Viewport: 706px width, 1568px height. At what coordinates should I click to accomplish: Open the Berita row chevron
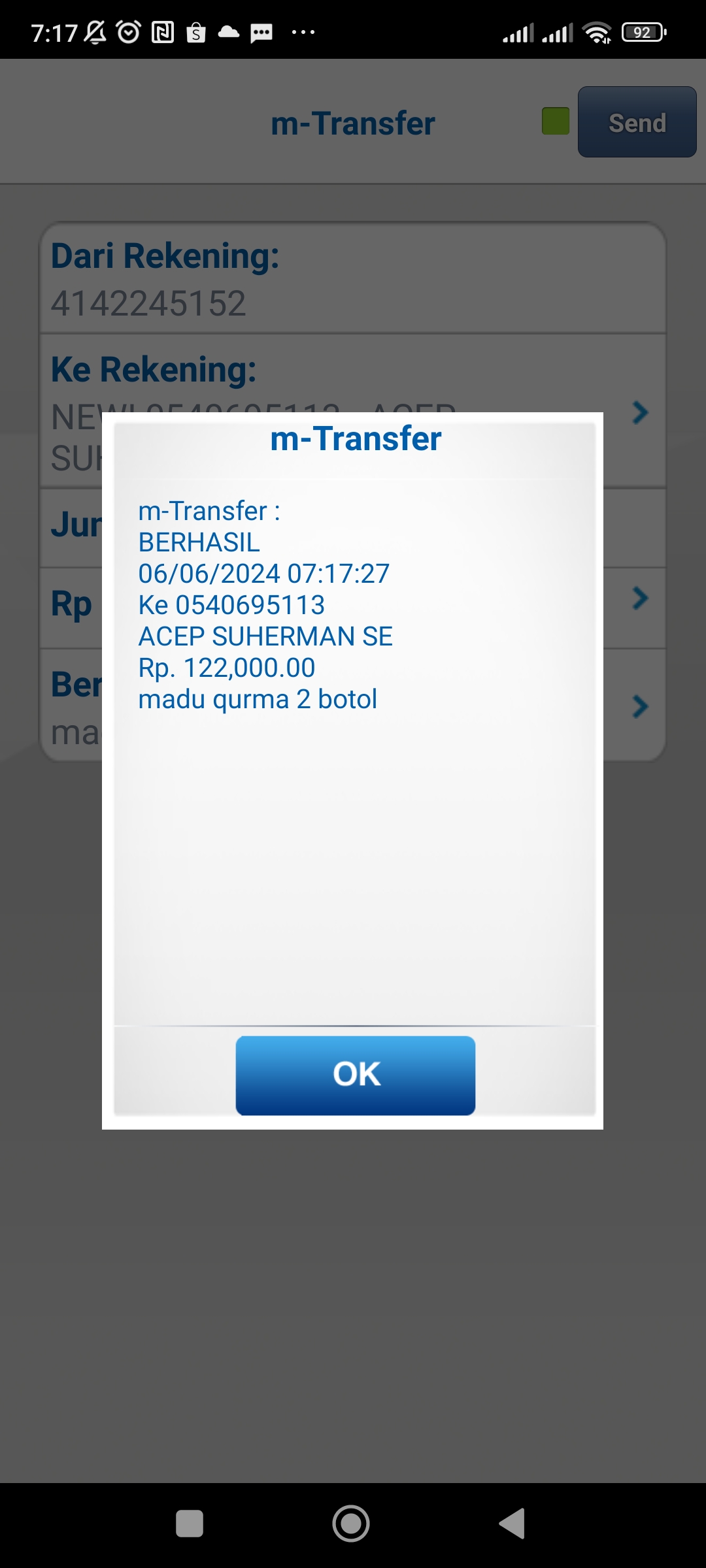pos(641,706)
